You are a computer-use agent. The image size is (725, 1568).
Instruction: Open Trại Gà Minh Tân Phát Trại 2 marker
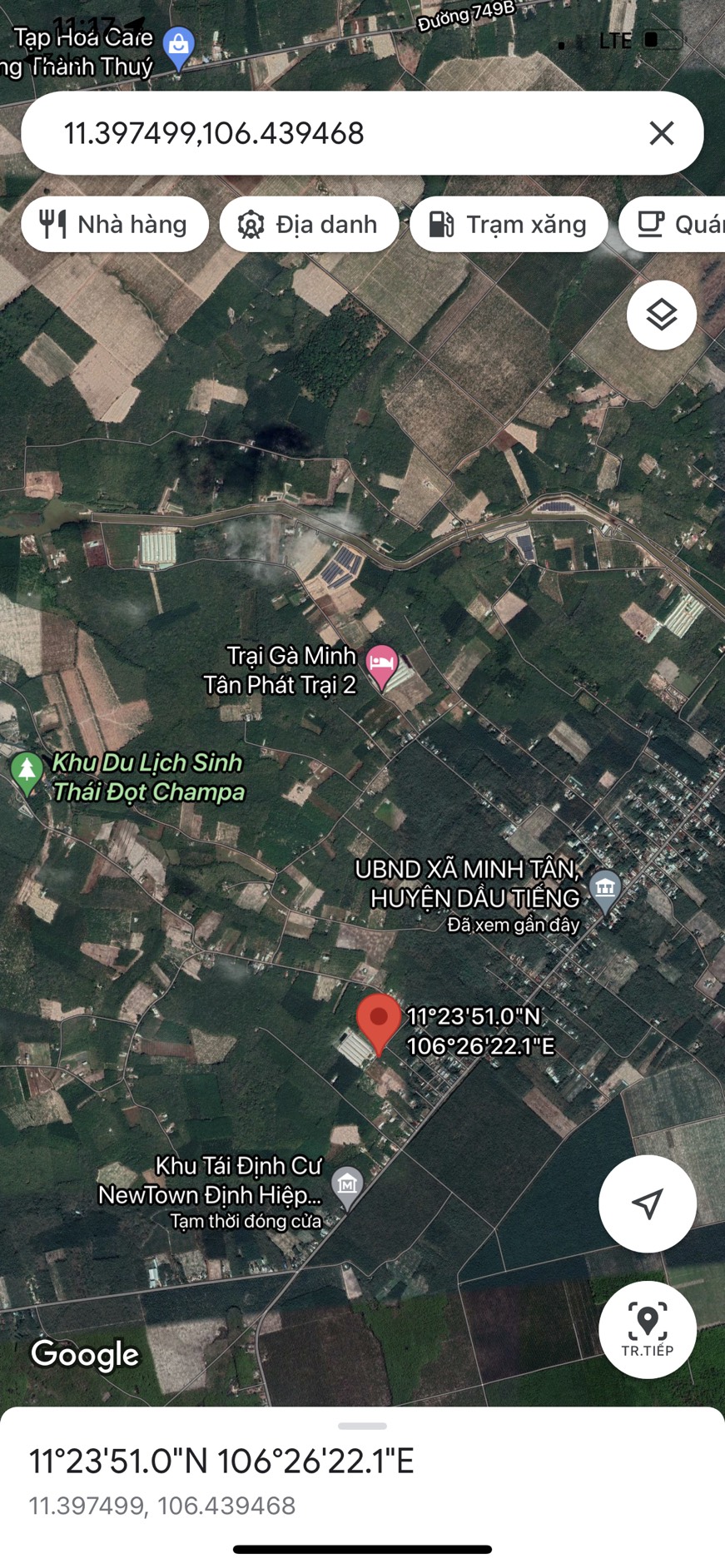(382, 667)
